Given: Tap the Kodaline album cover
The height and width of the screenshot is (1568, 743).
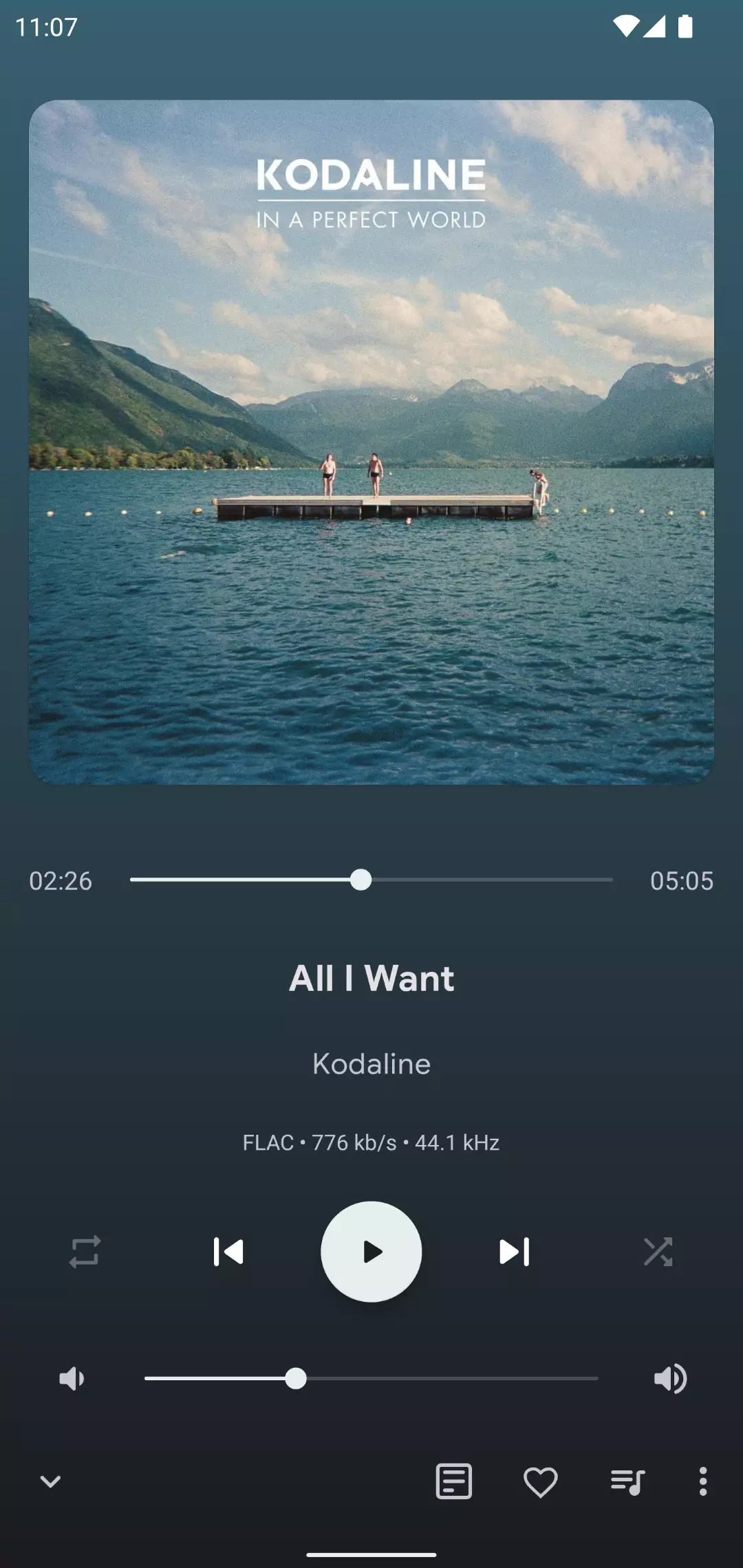Looking at the screenshot, I should pyautogui.click(x=371, y=442).
